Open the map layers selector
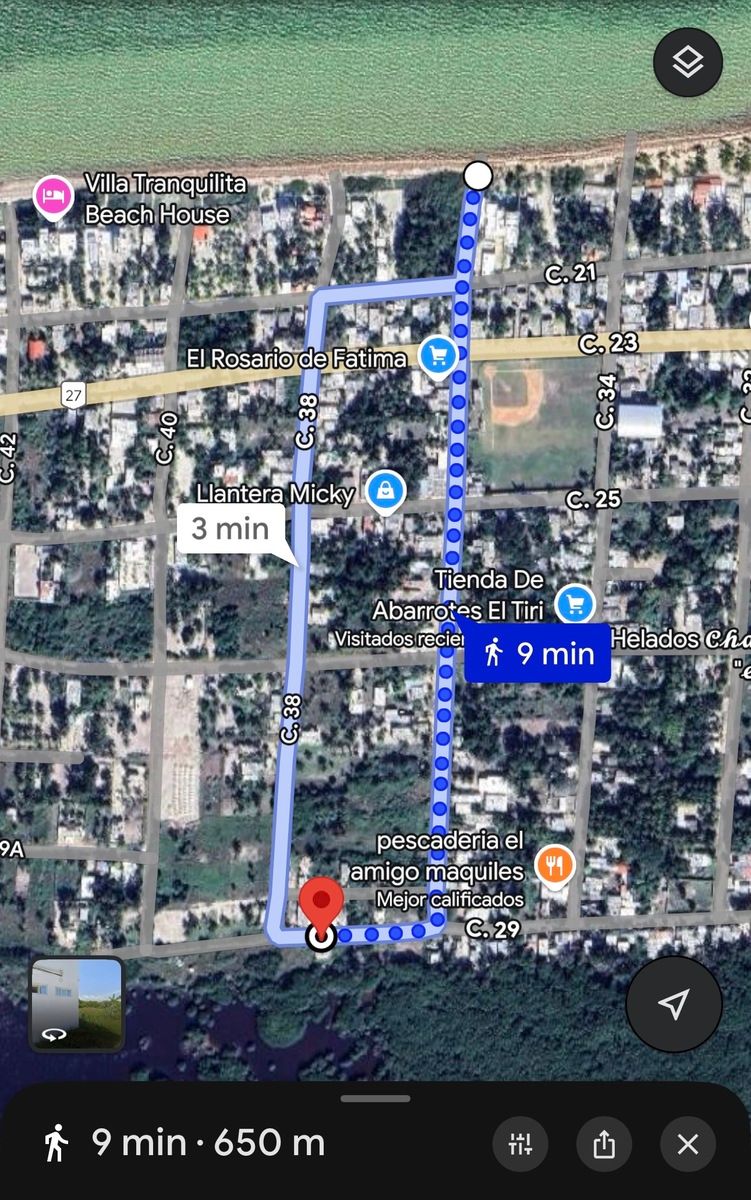 (688, 62)
